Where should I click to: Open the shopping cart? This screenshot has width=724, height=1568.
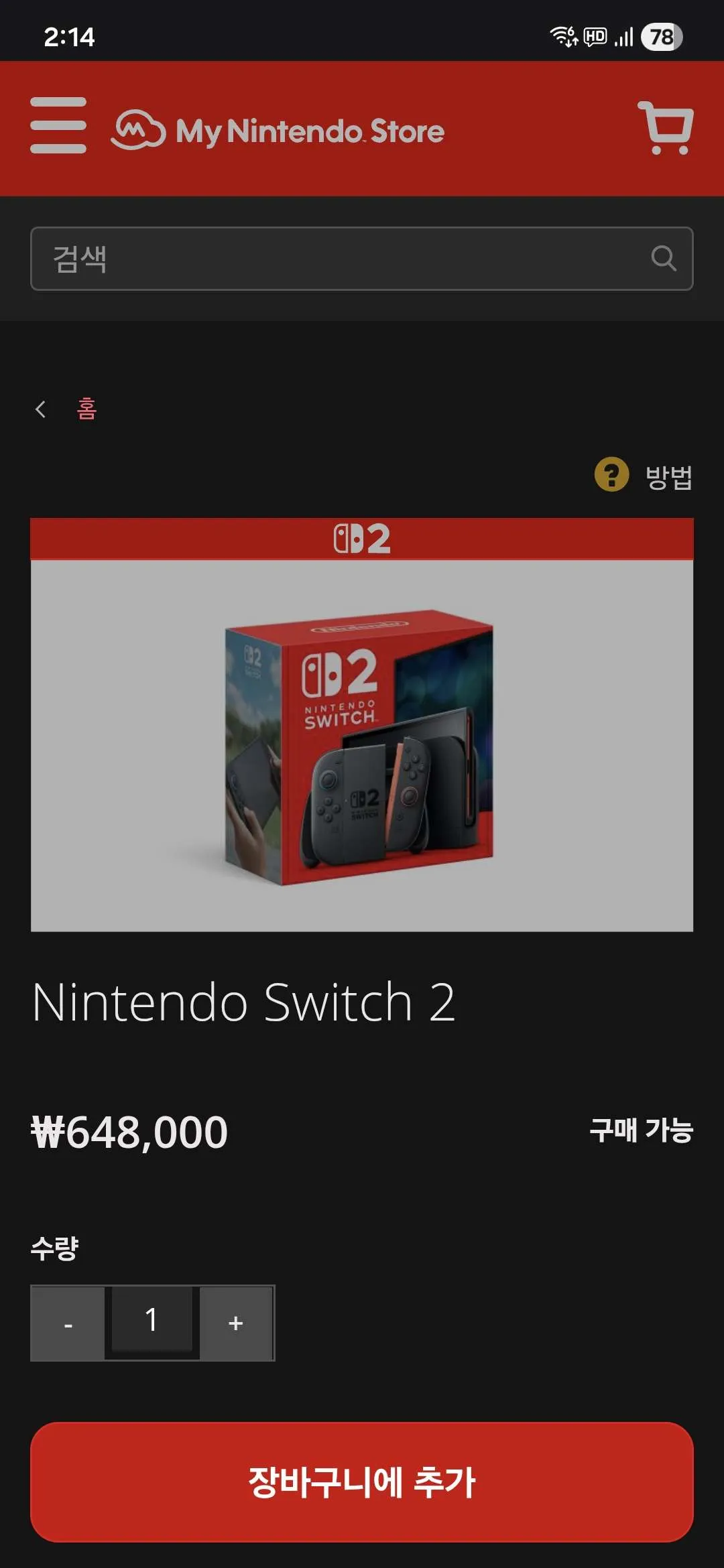point(665,127)
